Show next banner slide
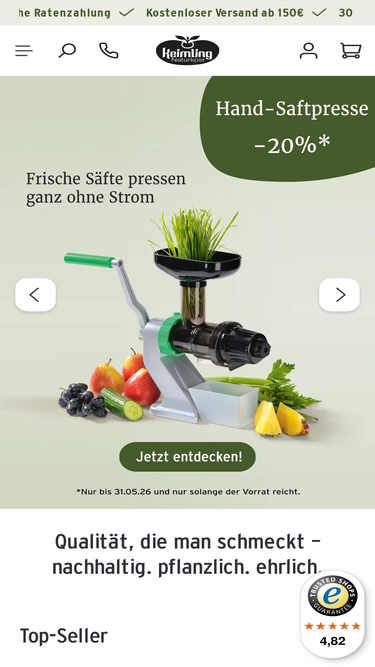Screen dimensions: 375x667 pos(339,295)
